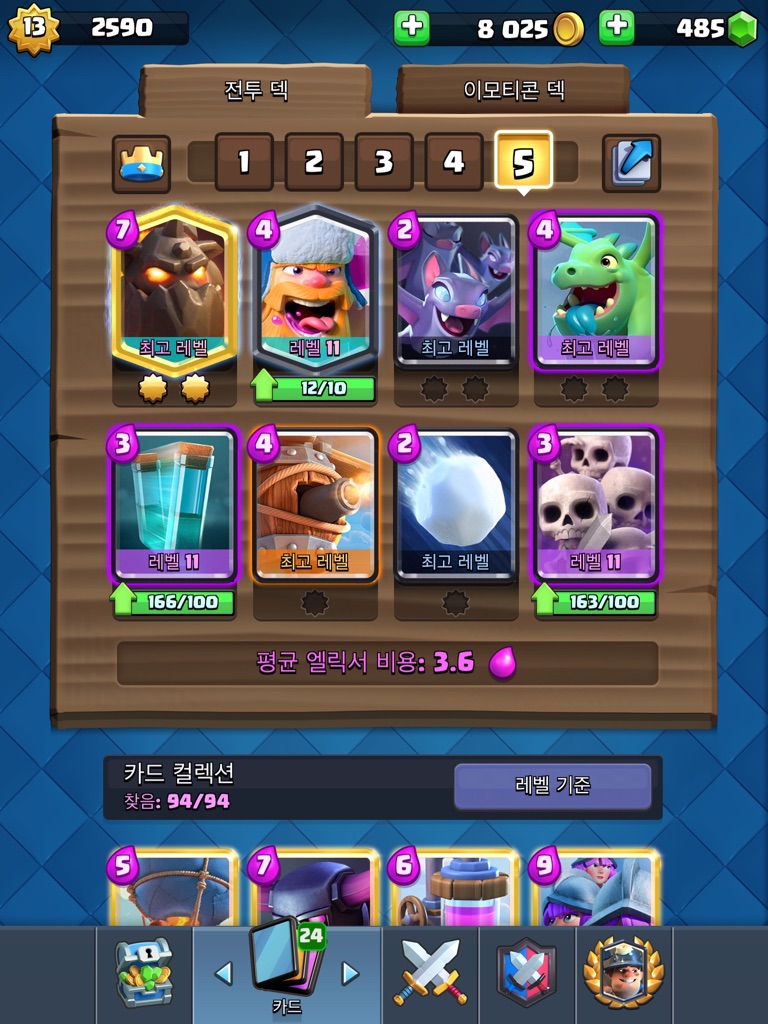Image resolution: width=768 pixels, height=1024 pixels.
Task: Add more gold with the plus button
Action: (411, 28)
